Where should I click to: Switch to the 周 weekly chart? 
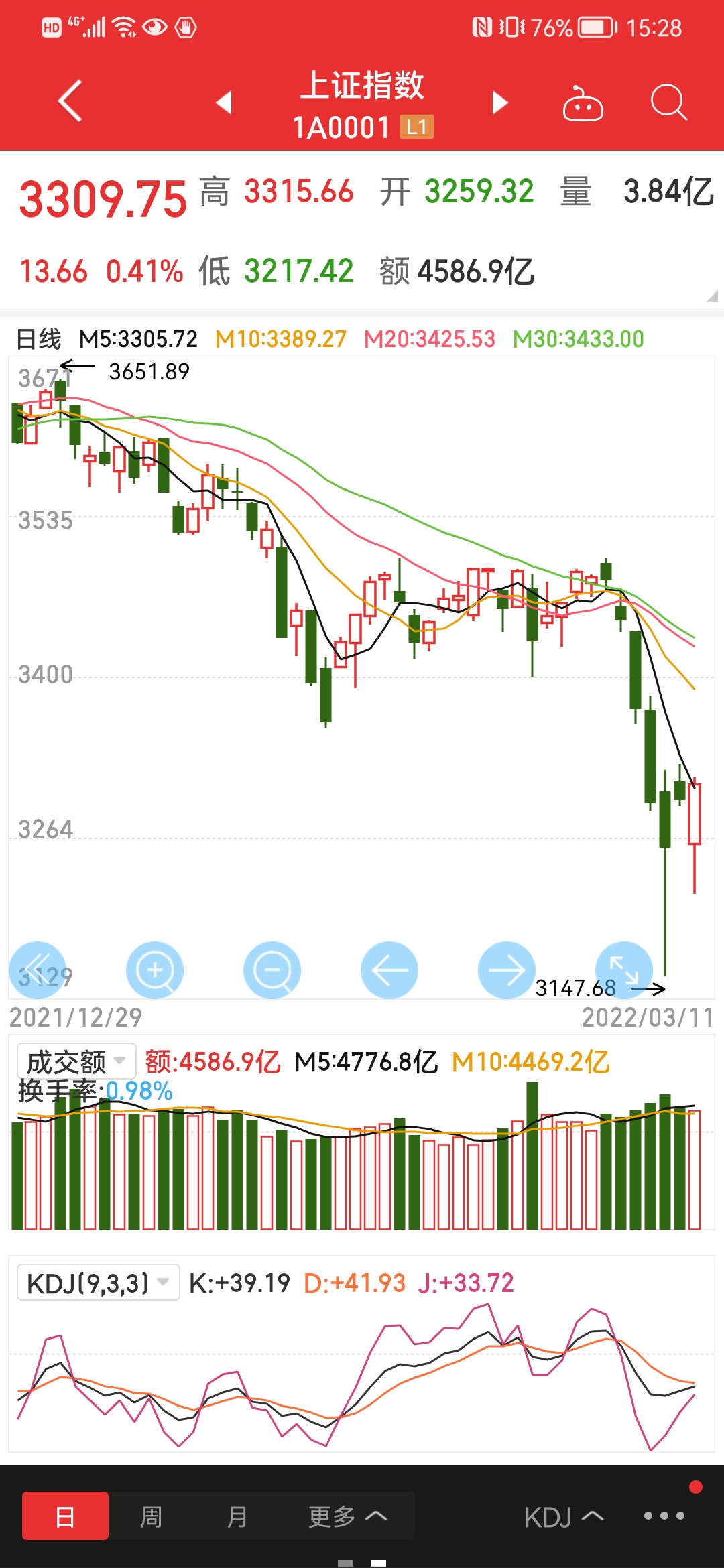(151, 1516)
